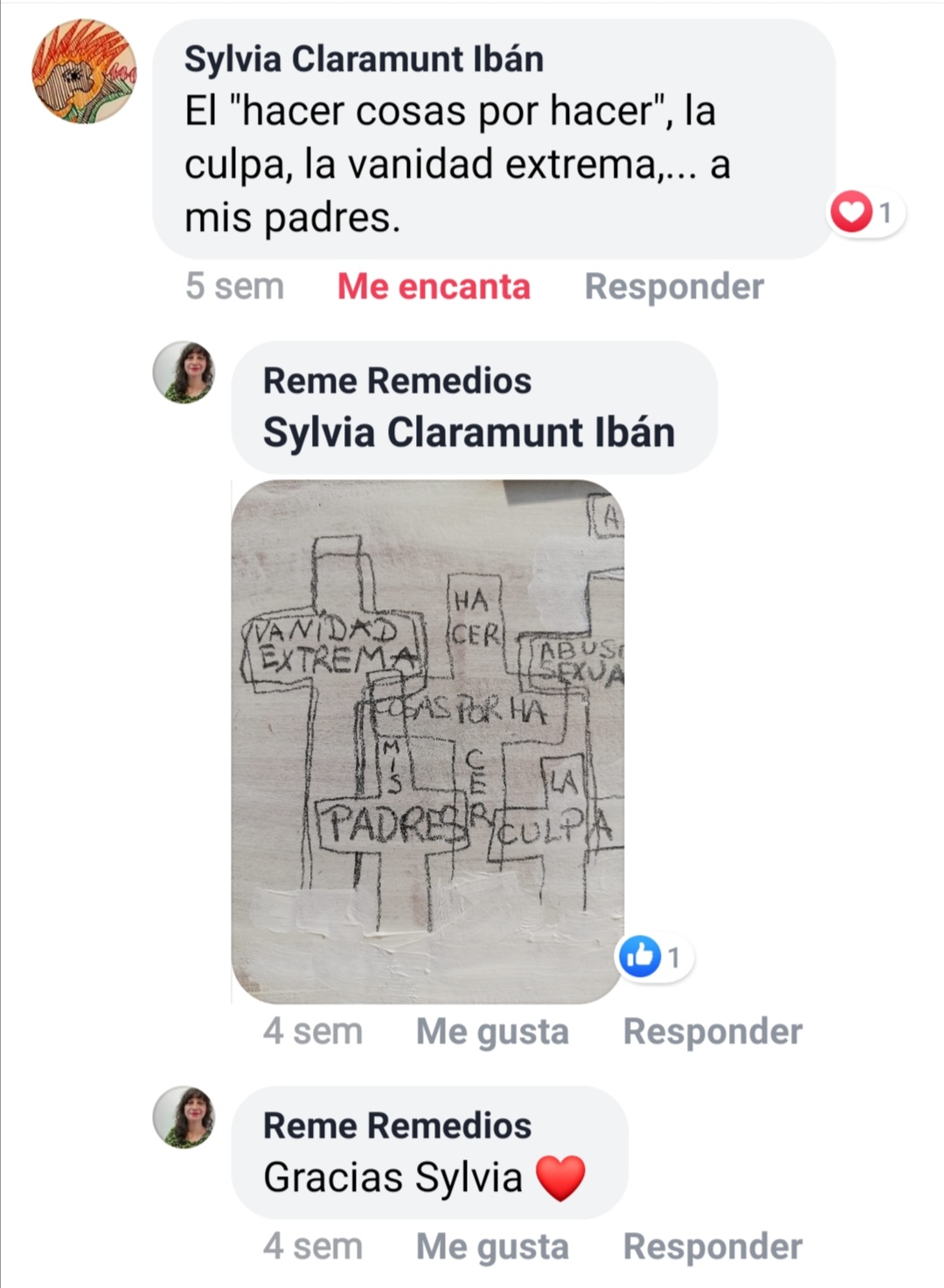View like reactions on the drawing photo
Viewport: 944px width, 1288px height.
pos(653,957)
